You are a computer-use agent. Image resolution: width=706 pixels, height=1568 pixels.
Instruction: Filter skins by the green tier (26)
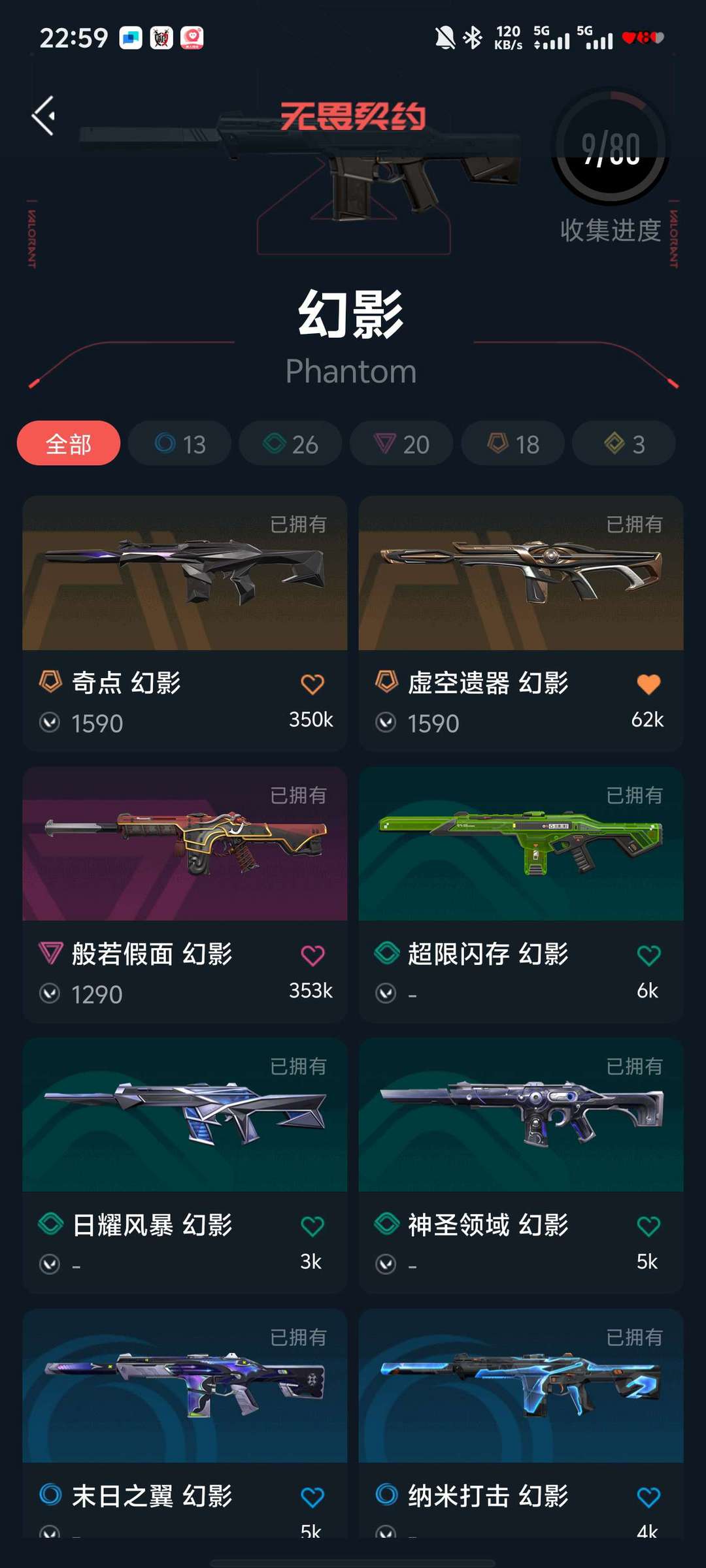(290, 444)
